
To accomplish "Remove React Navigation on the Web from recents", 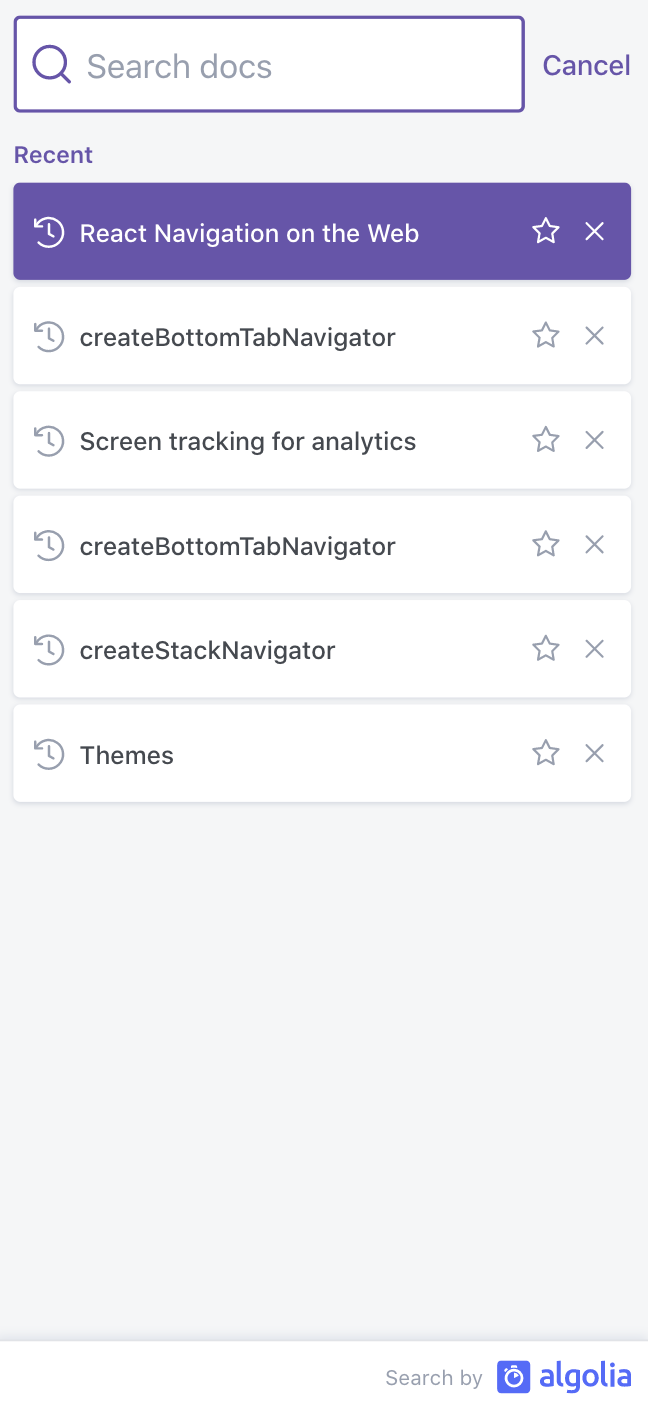I will 594,232.
